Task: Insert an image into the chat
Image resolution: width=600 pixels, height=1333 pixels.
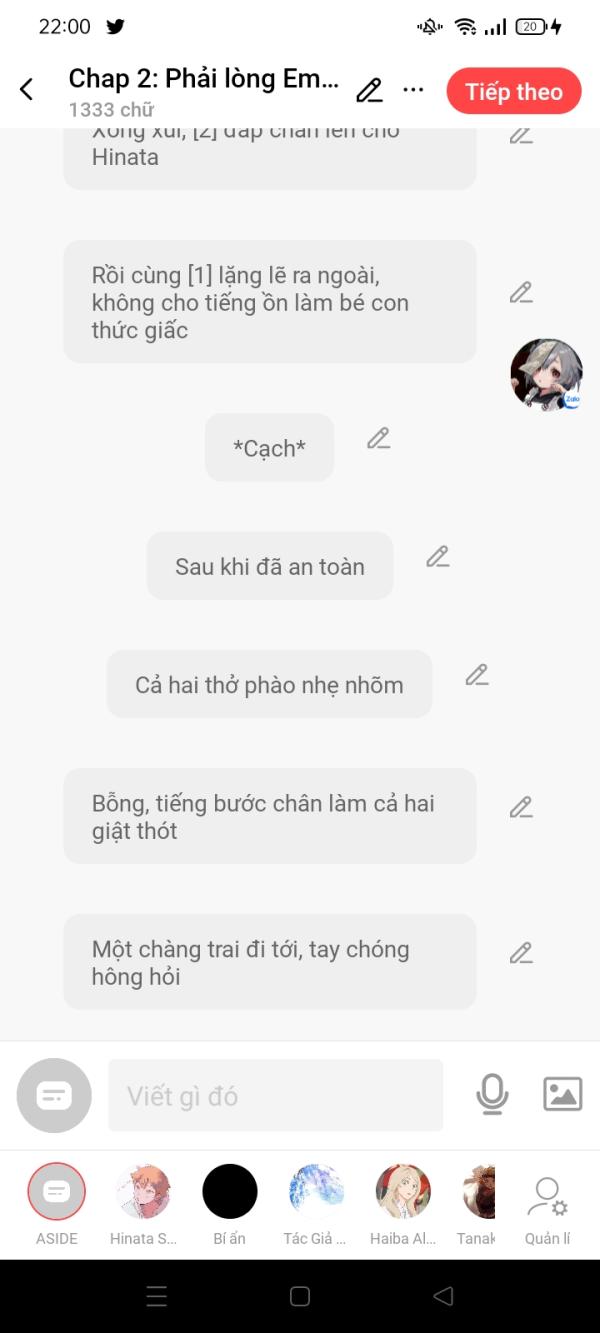Action: tap(562, 1094)
